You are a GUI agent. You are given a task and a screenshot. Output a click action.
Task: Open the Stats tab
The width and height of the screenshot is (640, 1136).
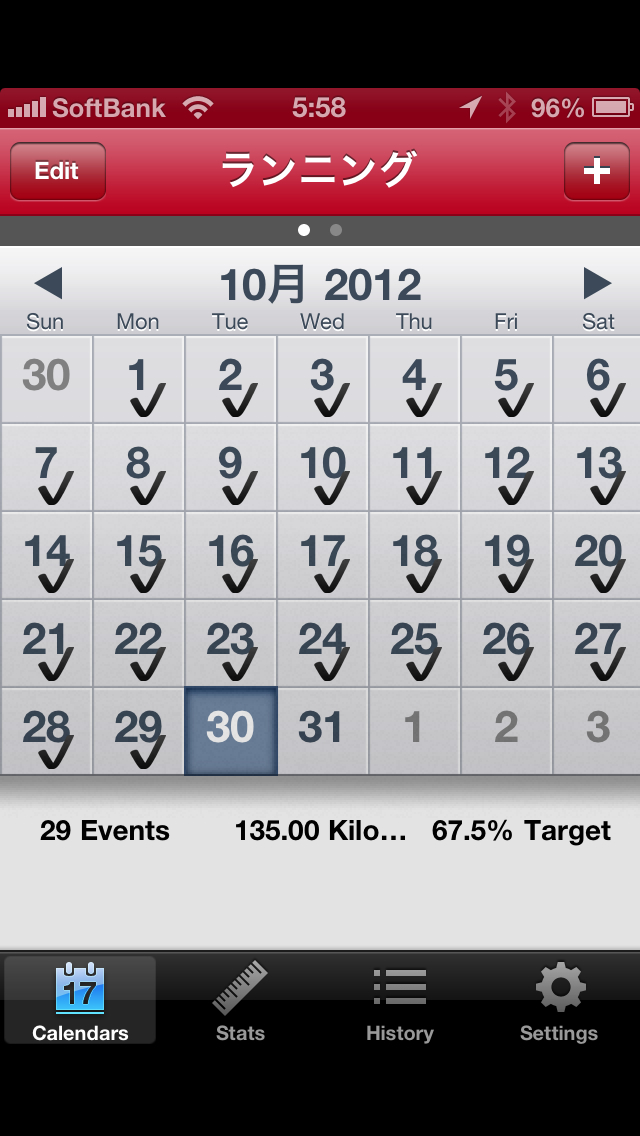(x=240, y=1000)
